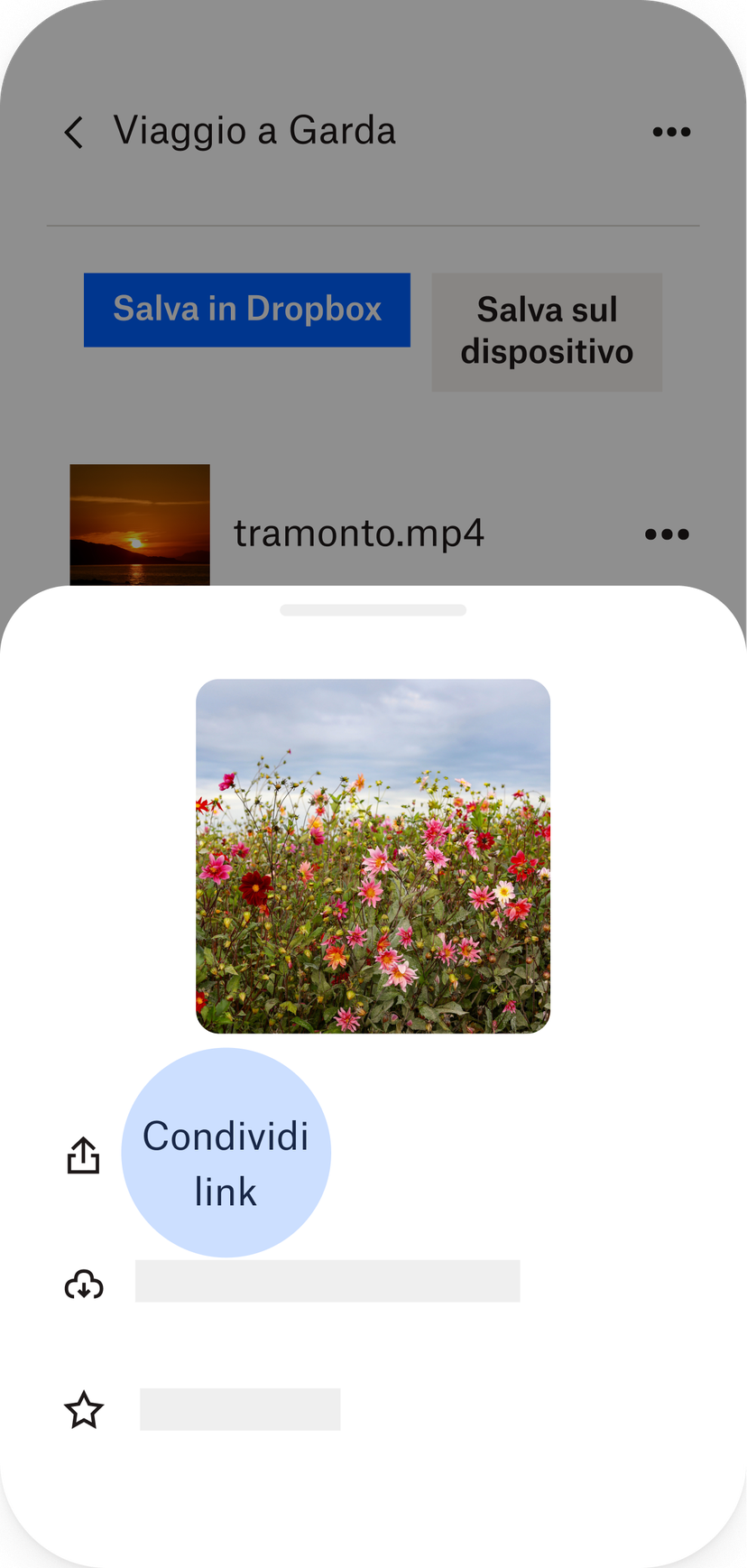Open the top-right overflow menu
The height and width of the screenshot is (1568, 747).
(671, 132)
